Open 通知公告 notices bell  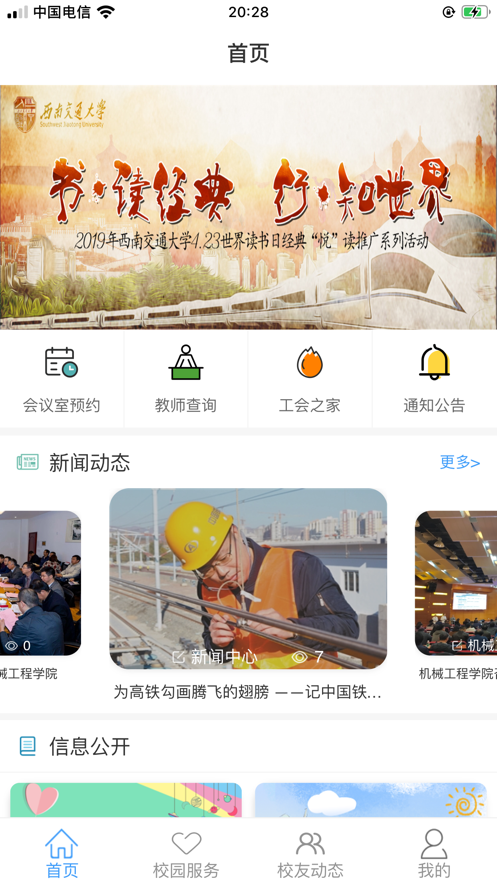[x=434, y=379]
